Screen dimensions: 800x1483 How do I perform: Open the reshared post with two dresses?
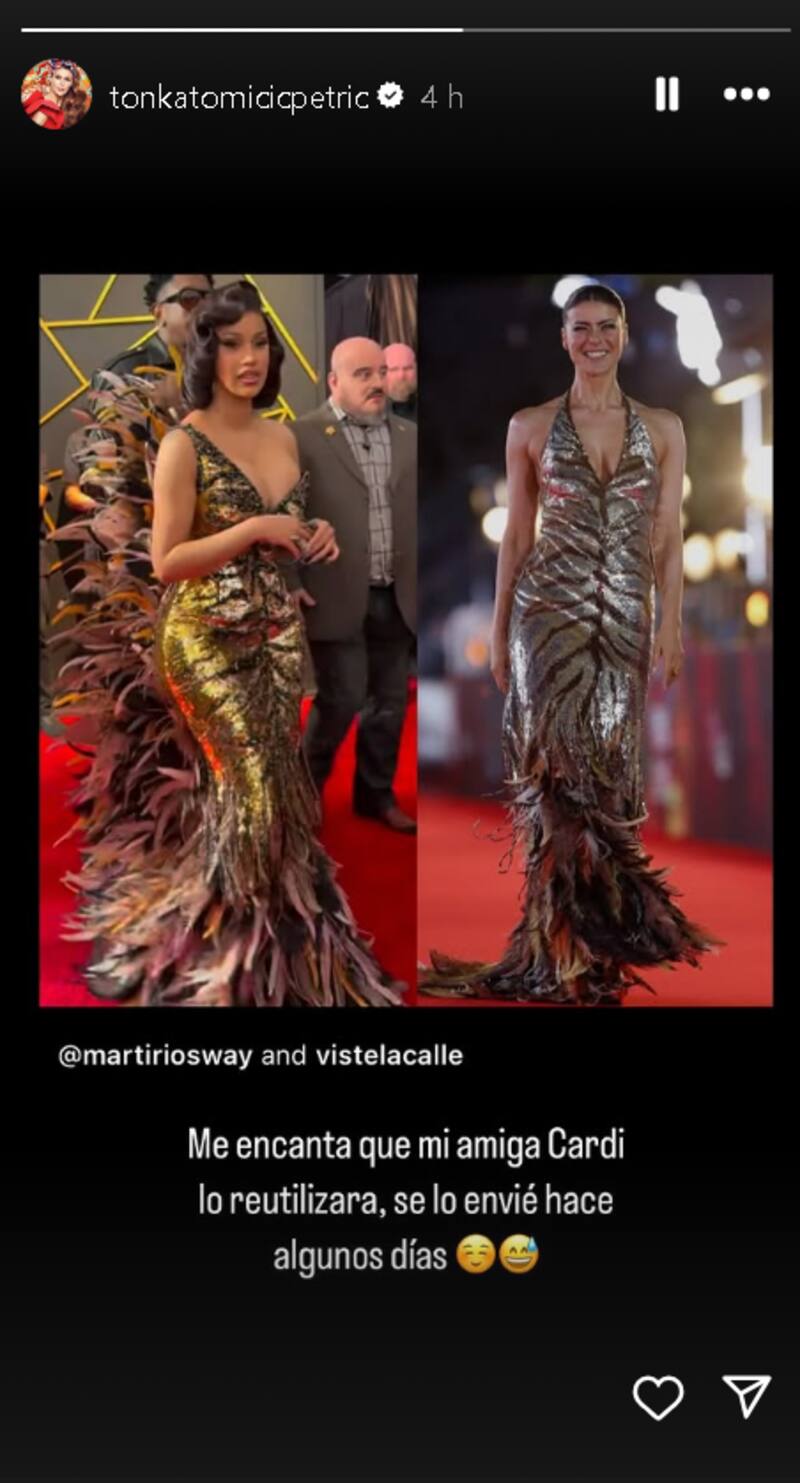(x=405, y=640)
